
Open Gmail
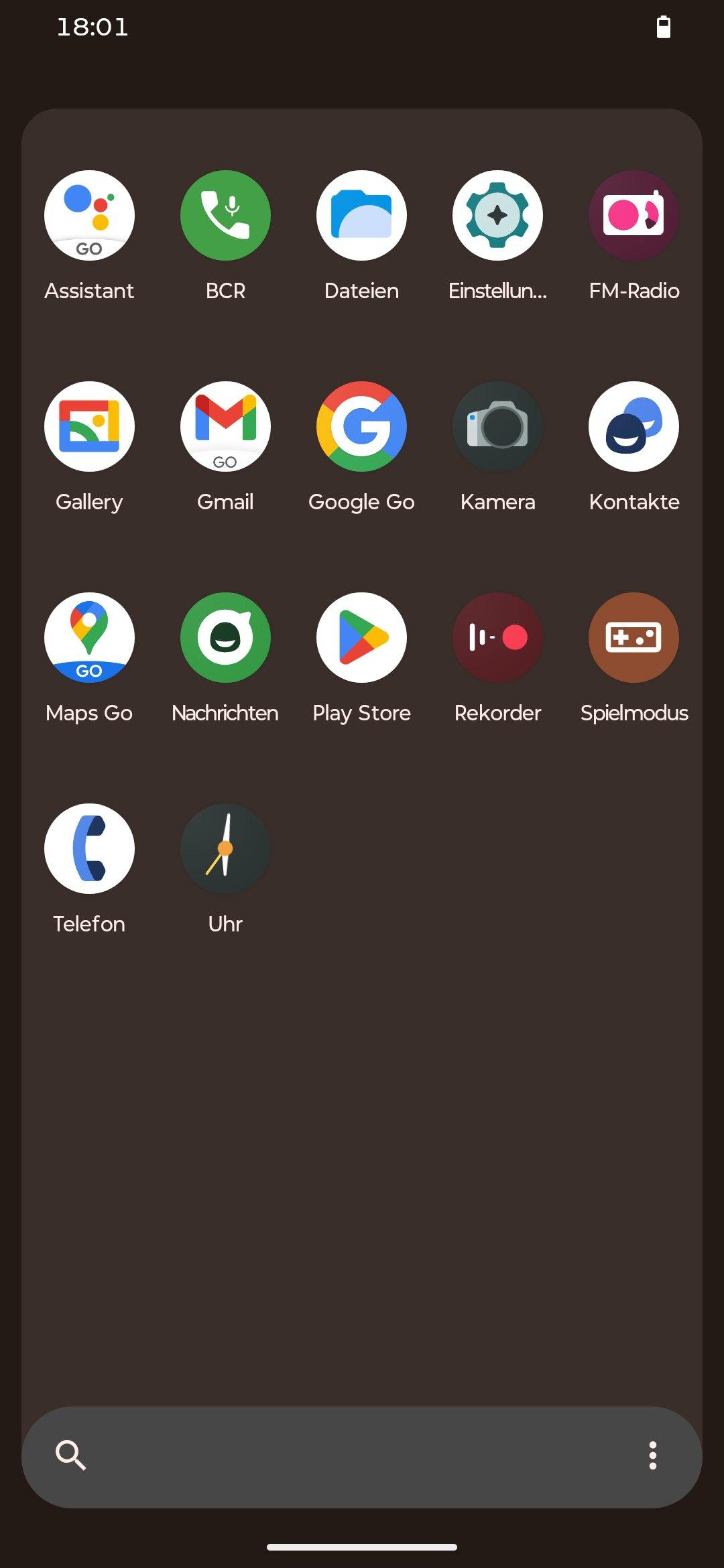pyautogui.click(x=225, y=426)
